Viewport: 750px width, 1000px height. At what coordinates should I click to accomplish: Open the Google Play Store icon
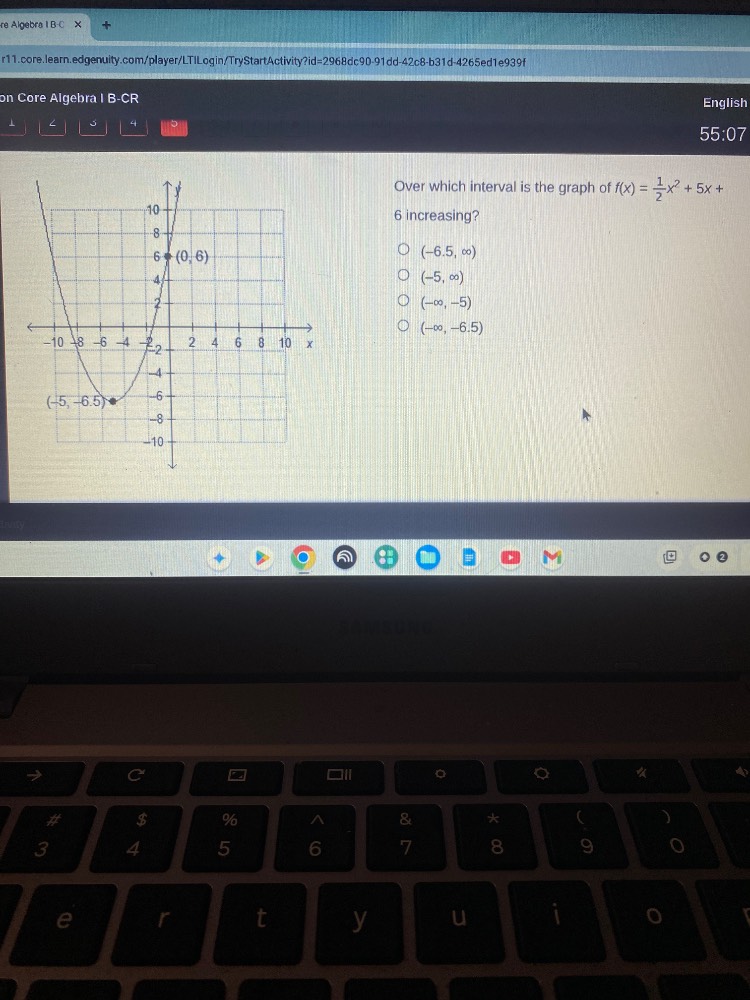[x=260, y=558]
